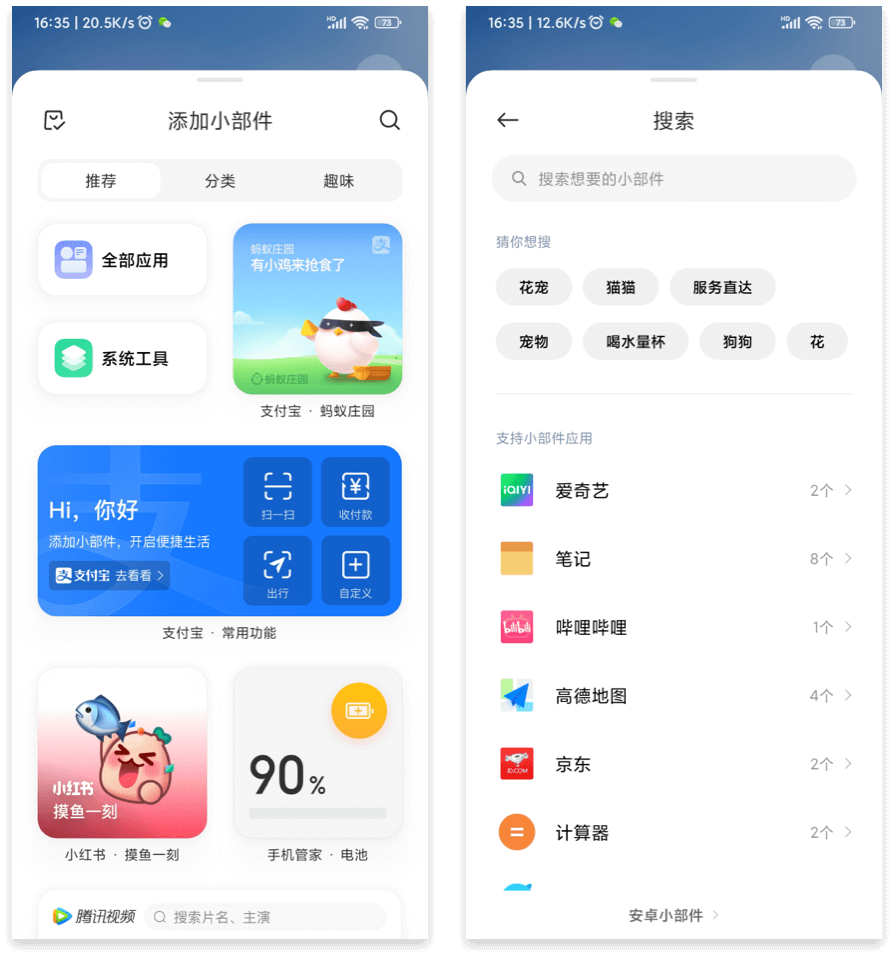Screen dimensions: 894x957
Task: Go back from the 搜索 page
Action: click(508, 121)
